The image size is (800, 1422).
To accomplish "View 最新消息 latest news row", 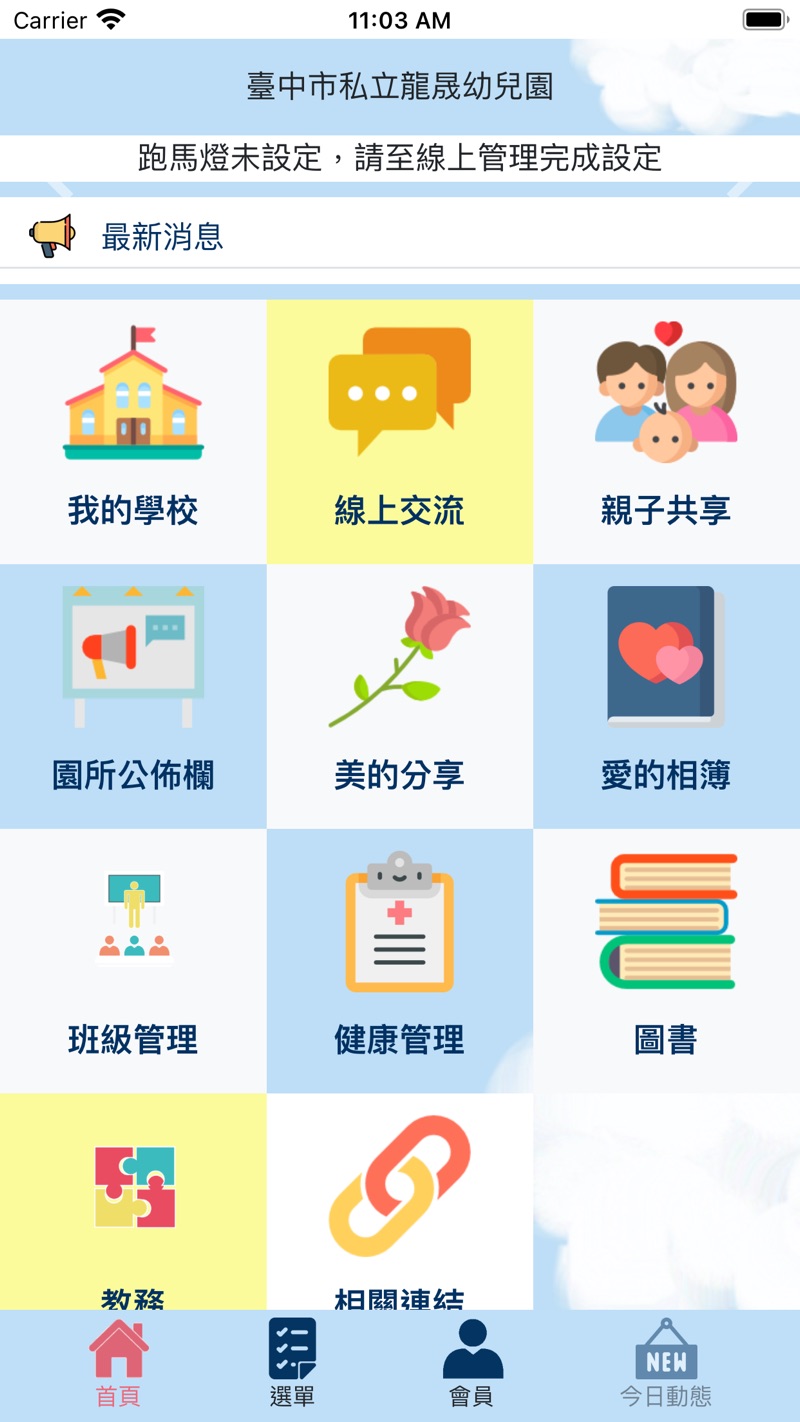I will [x=160, y=237].
